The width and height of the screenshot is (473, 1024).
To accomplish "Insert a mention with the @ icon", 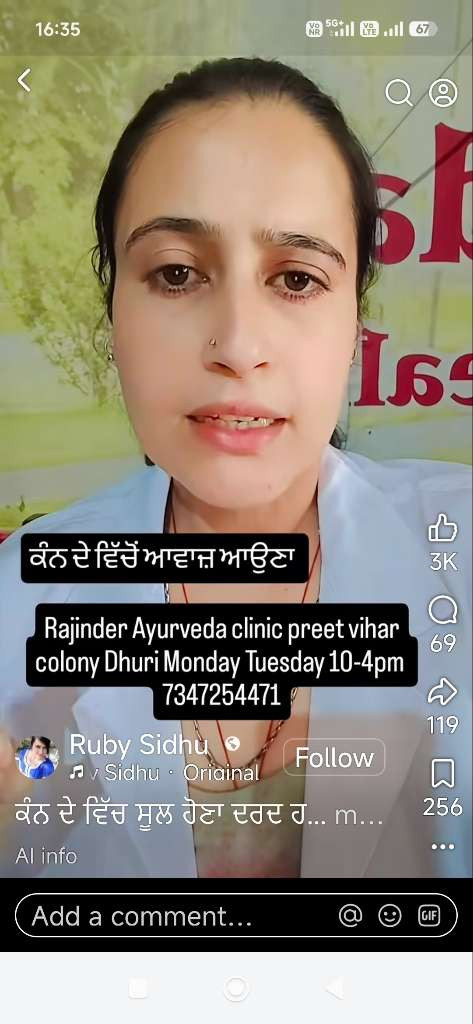I will coord(350,916).
